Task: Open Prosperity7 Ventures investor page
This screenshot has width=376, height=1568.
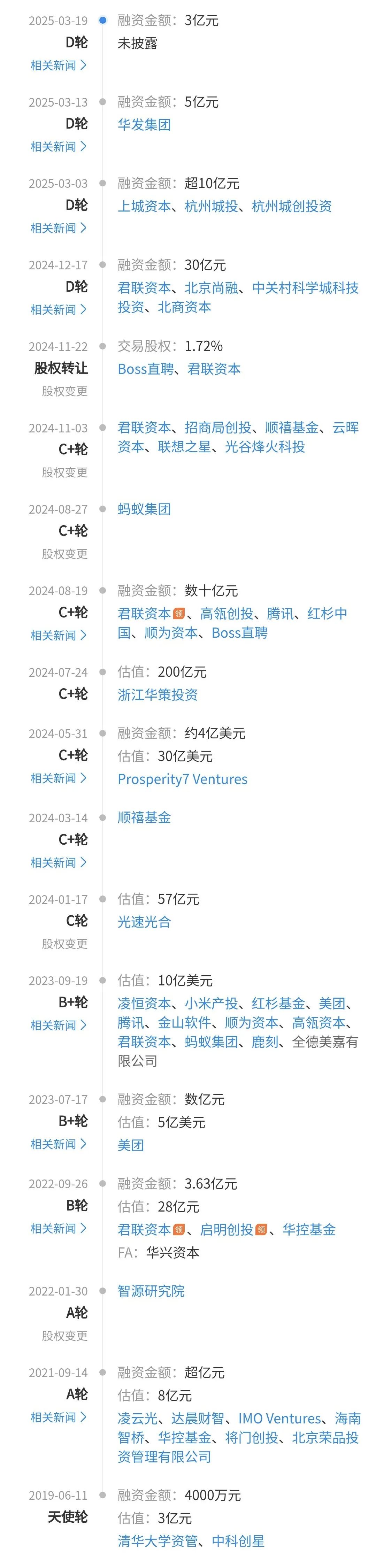Action: point(183,779)
